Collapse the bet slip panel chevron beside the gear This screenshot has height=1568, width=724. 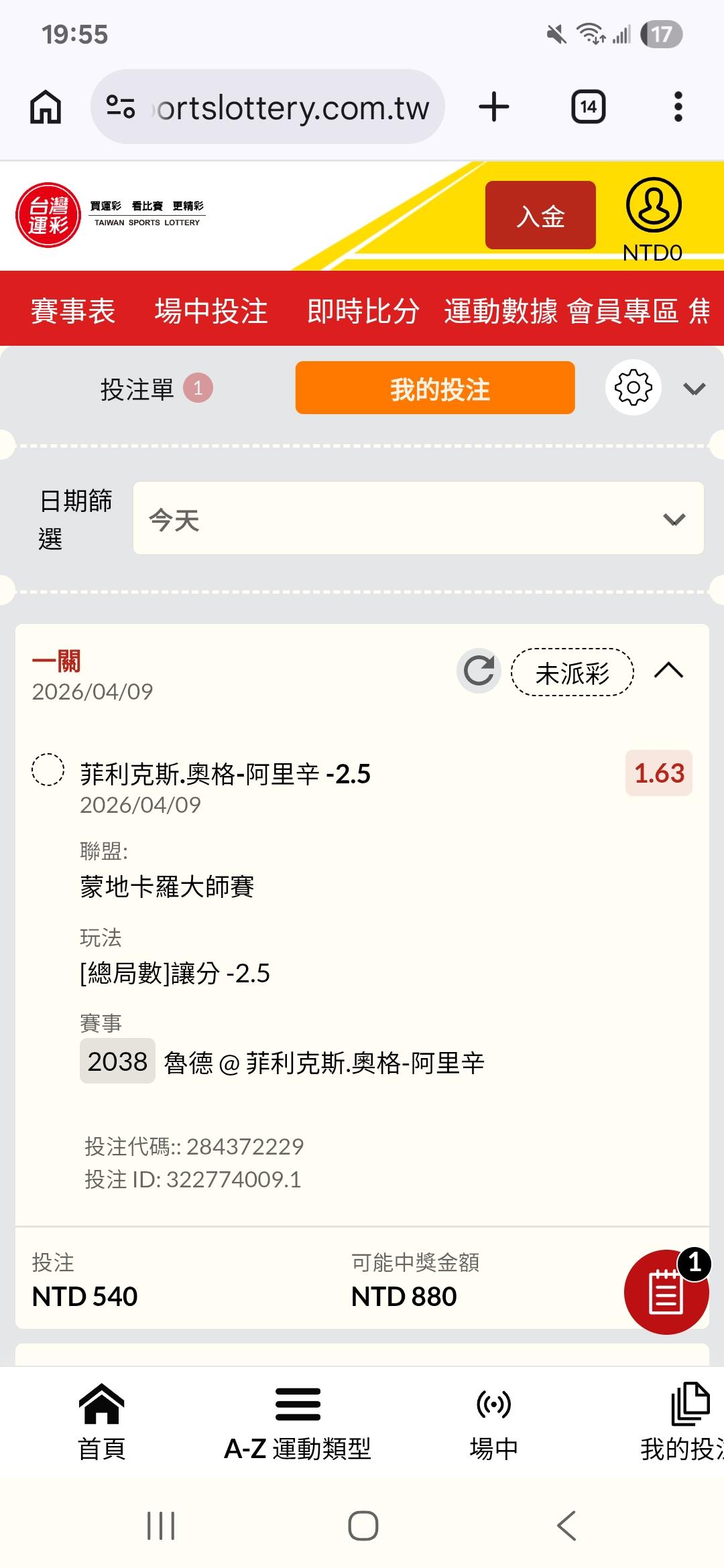point(694,389)
